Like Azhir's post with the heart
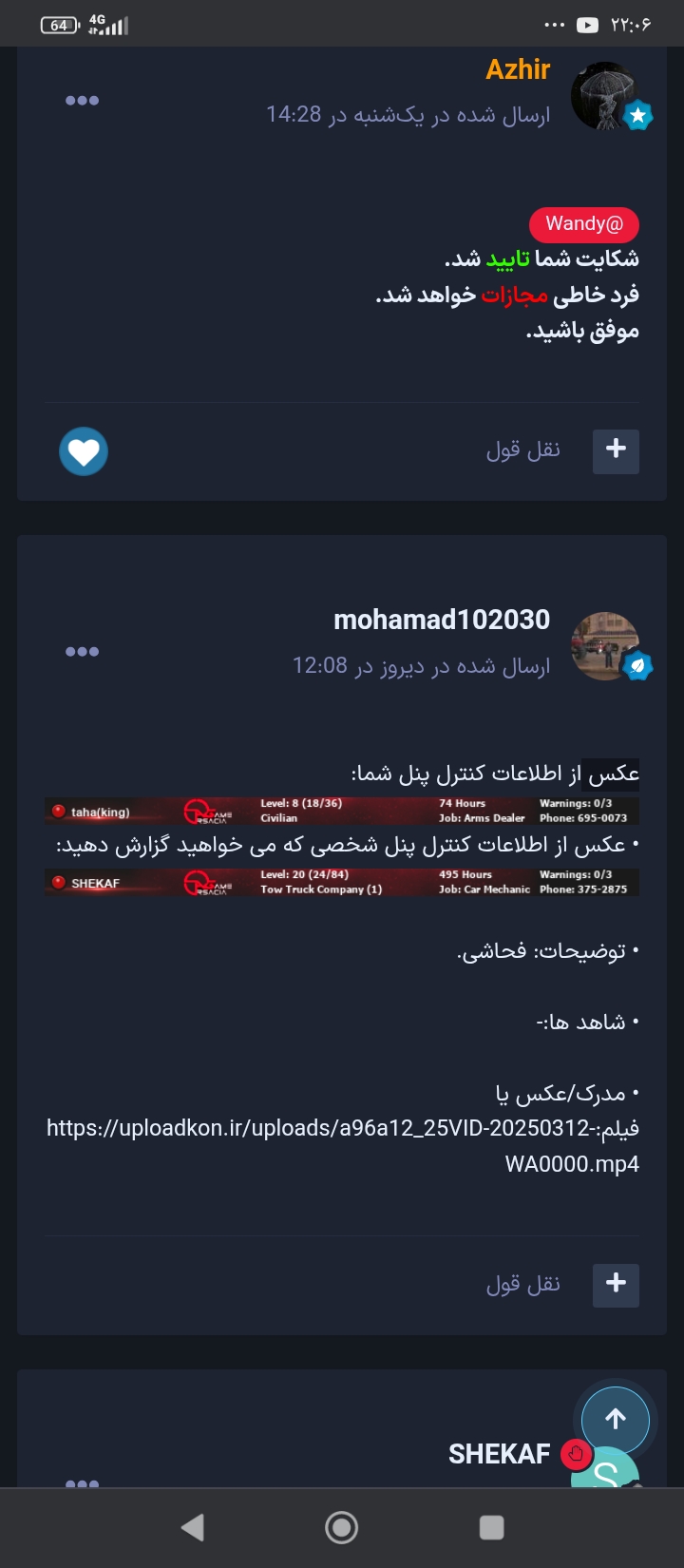Viewport: 684px width, 1568px height. [x=84, y=451]
